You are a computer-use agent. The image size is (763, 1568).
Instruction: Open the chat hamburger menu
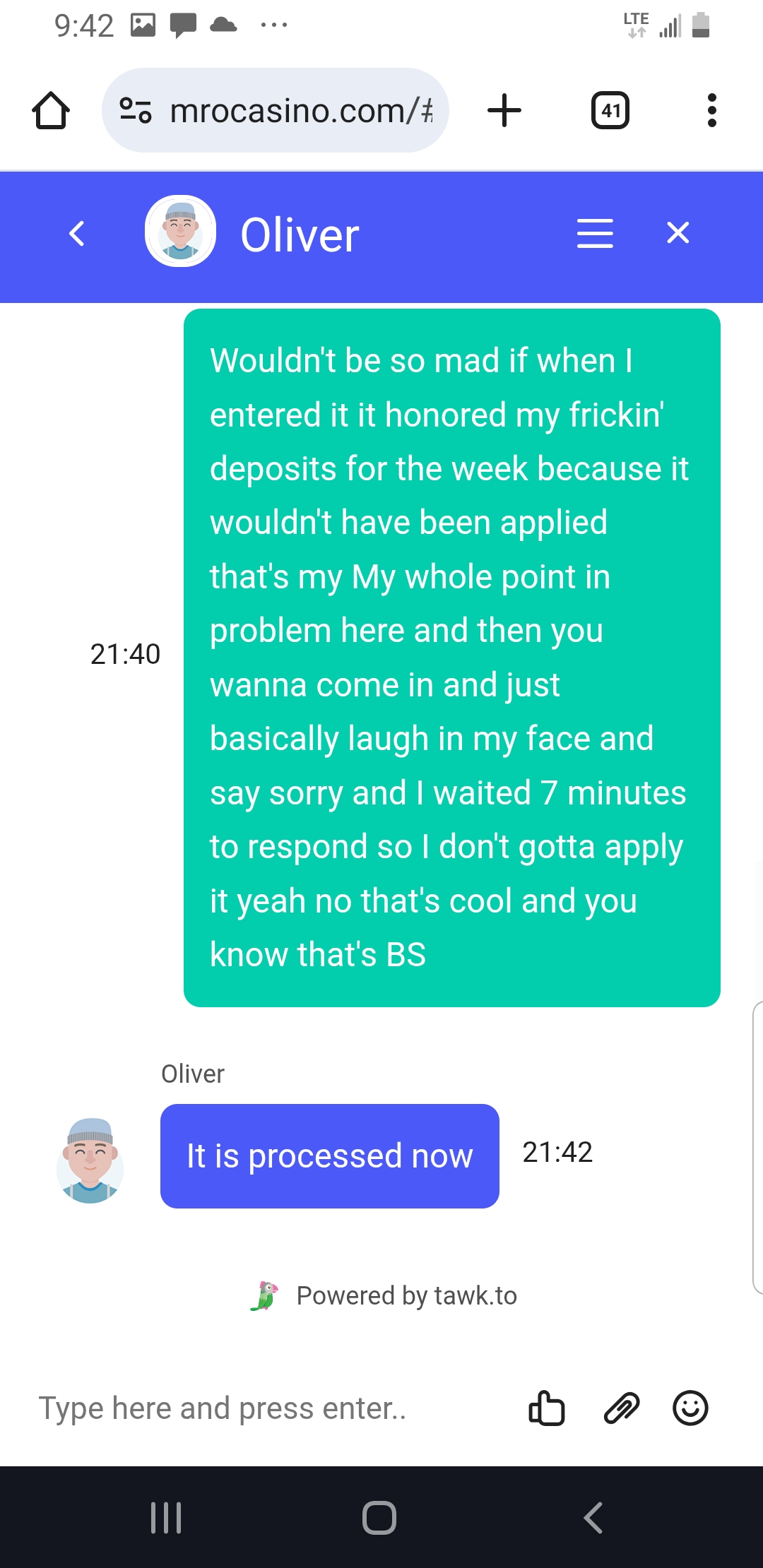[595, 233]
